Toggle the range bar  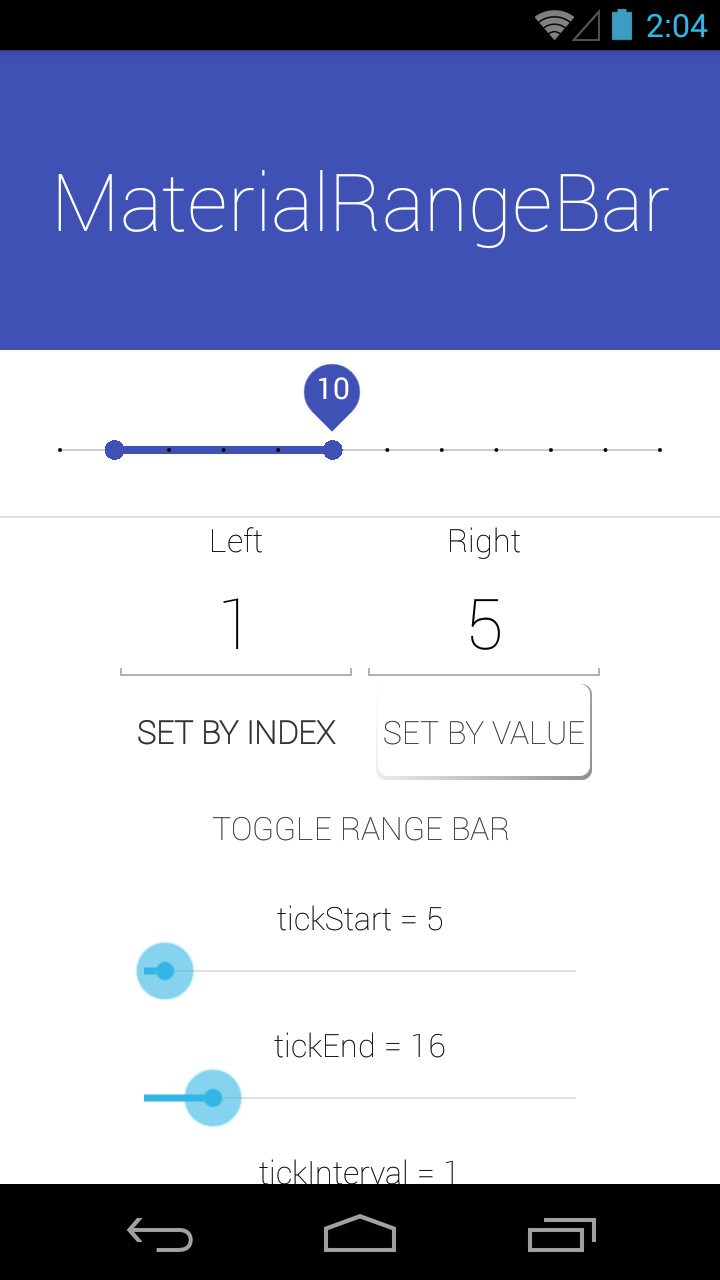(360, 829)
